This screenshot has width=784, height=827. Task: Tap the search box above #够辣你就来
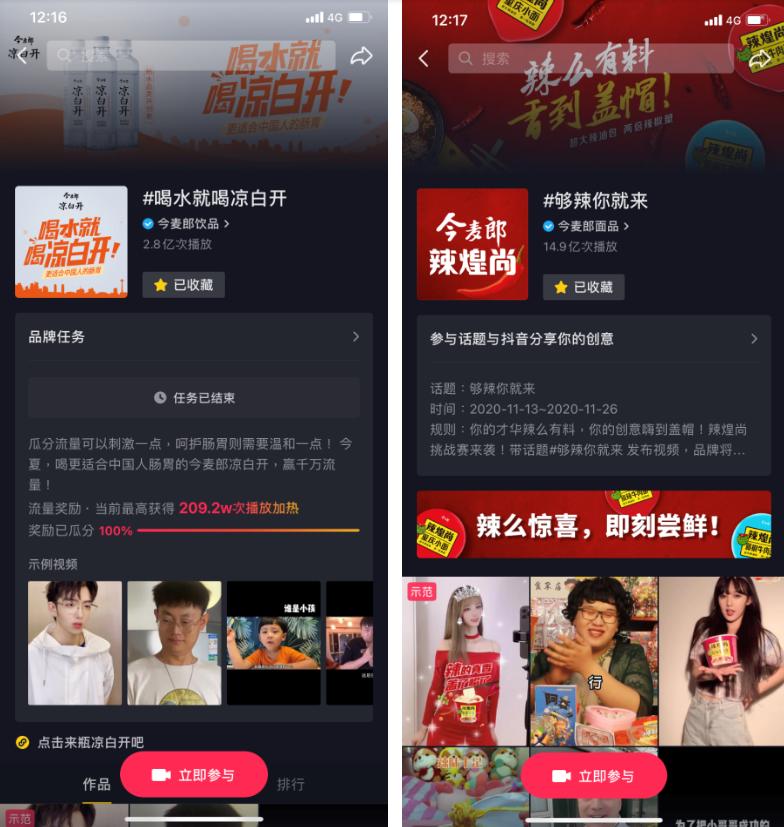tap(590, 59)
